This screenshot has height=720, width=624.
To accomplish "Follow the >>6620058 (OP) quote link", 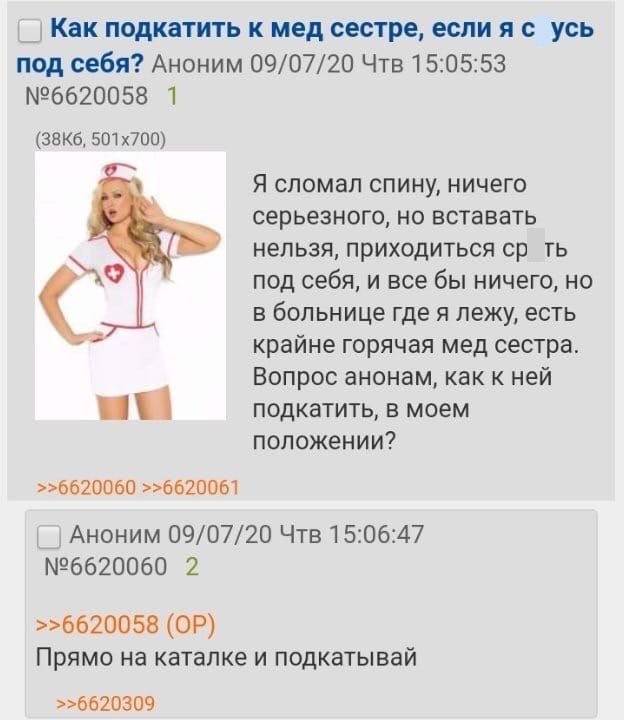I will (x=125, y=625).
